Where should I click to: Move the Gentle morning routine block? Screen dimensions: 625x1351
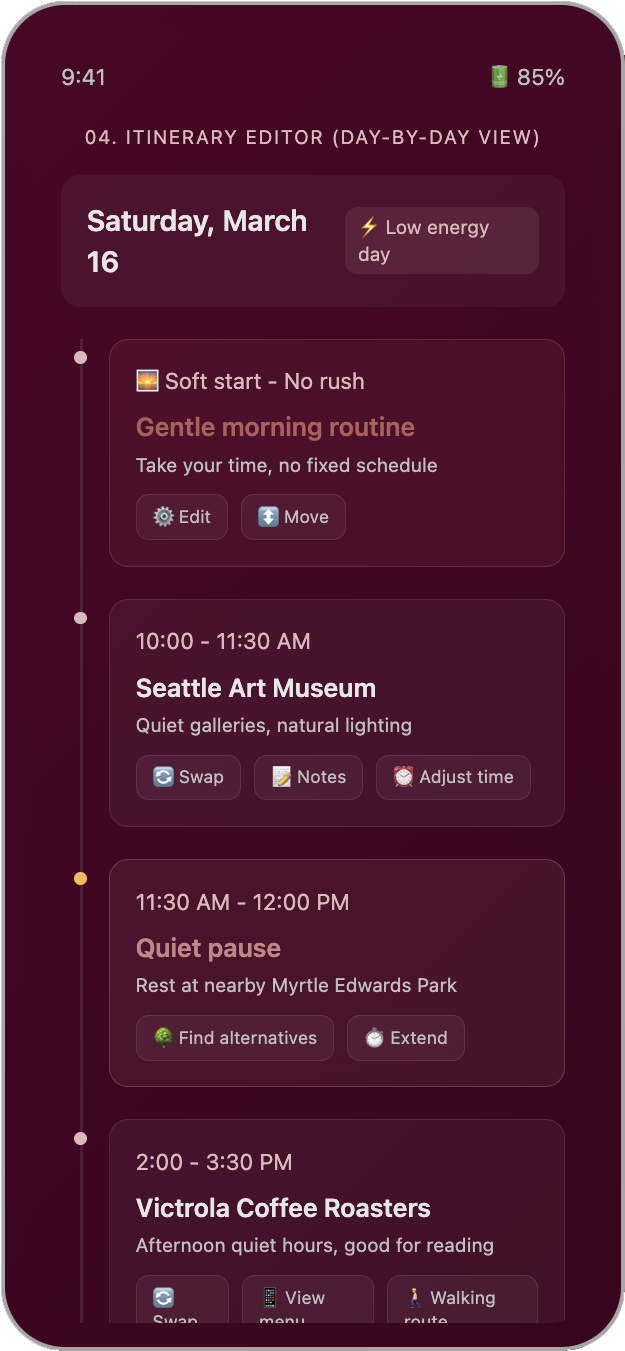coord(293,517)
